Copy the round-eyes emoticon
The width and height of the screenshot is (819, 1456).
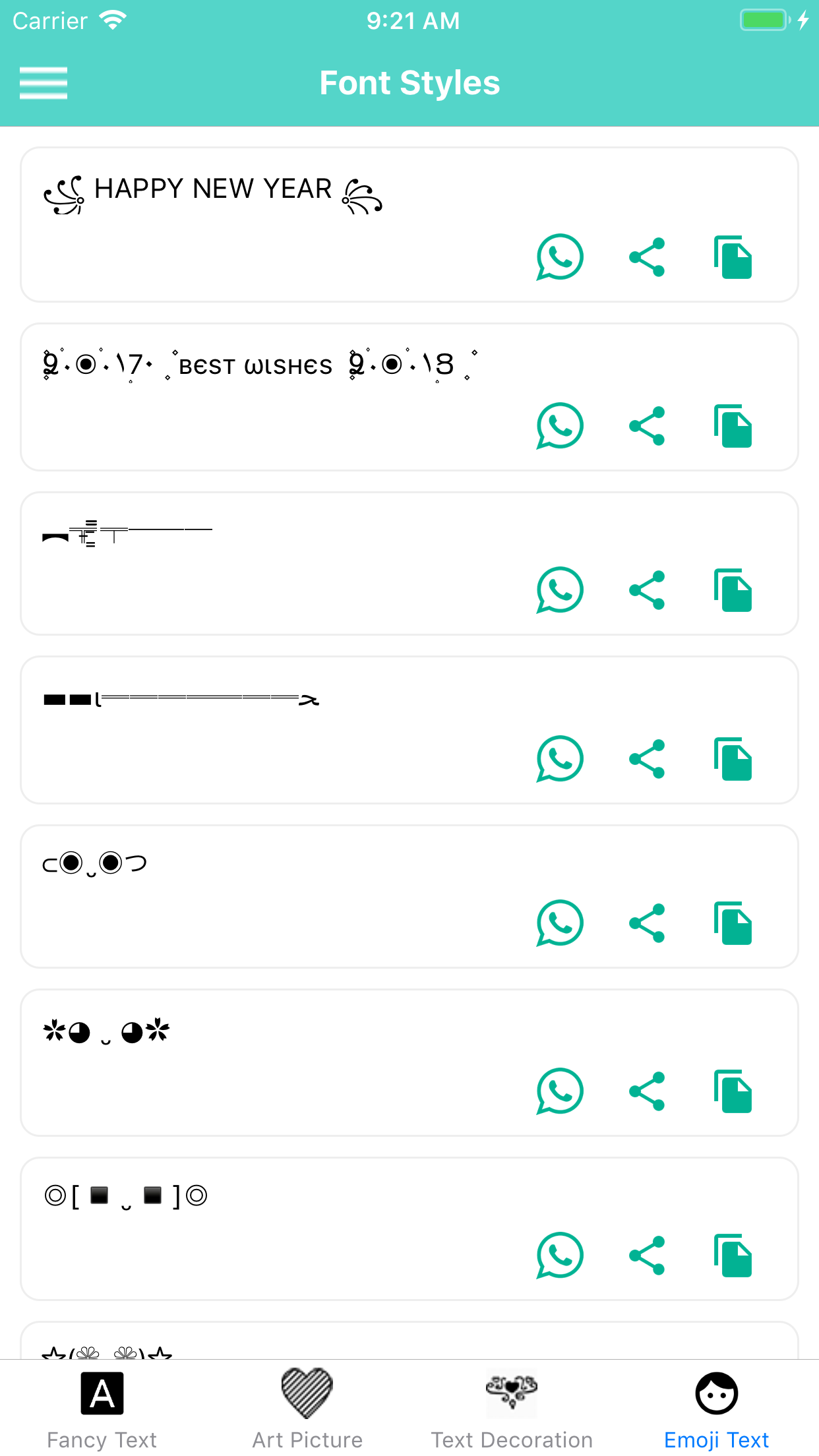(x=734, y=925)
